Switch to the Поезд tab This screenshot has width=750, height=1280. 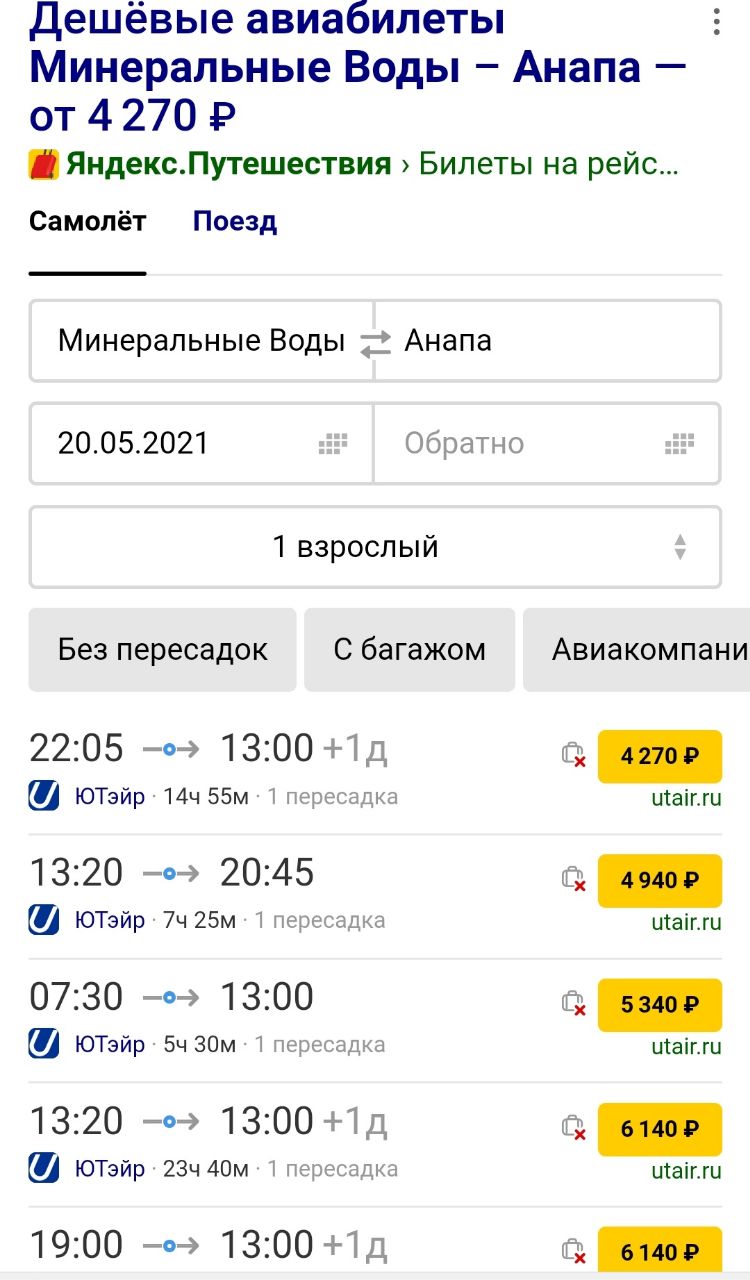(x=235, y=221)
